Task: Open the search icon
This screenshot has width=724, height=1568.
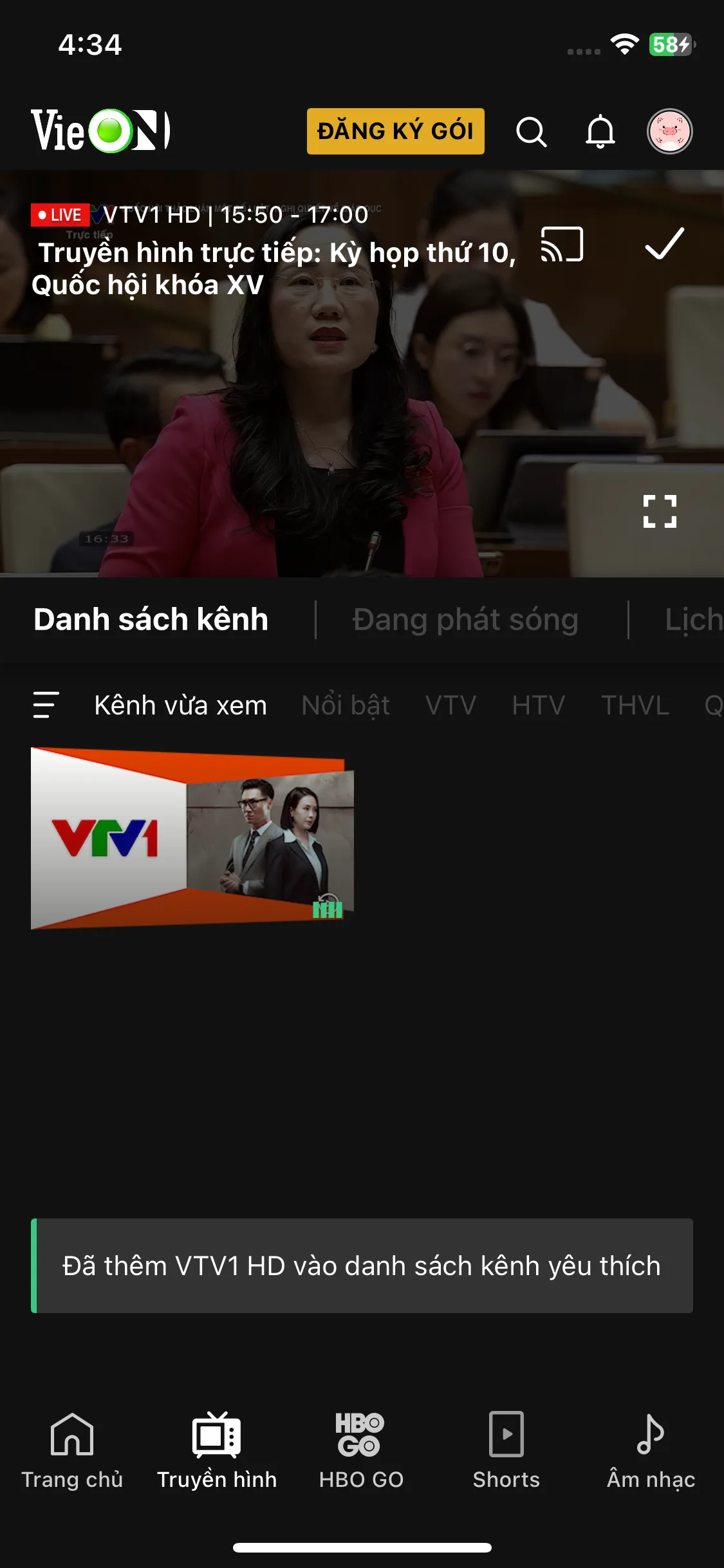Action: pyautogui.click(x=531, y=132)
